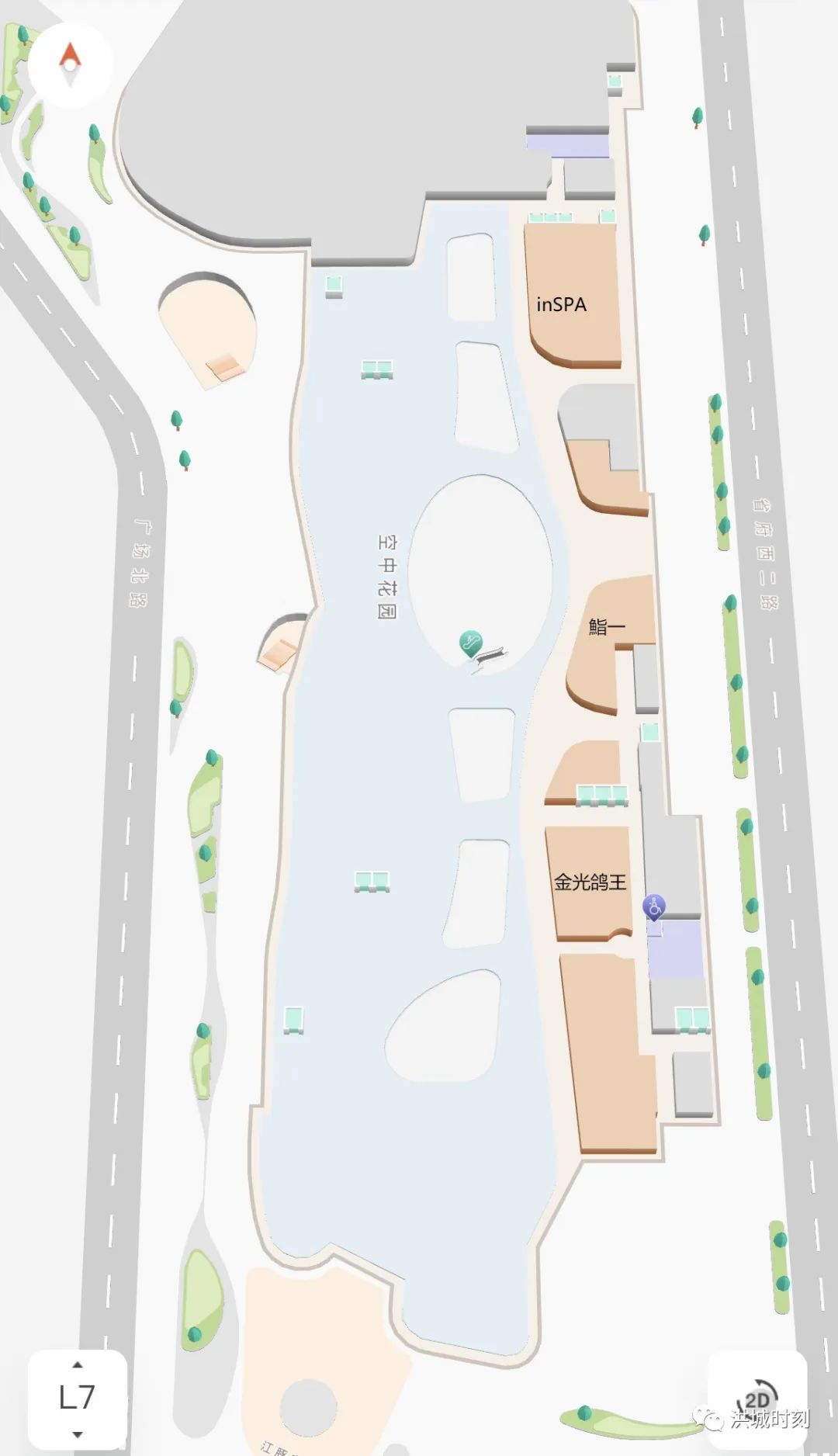The height and width of the screenshot is (1456, 838).
Task: Tap the escalator marker in the sky garden
Action: tap(471, 643)
